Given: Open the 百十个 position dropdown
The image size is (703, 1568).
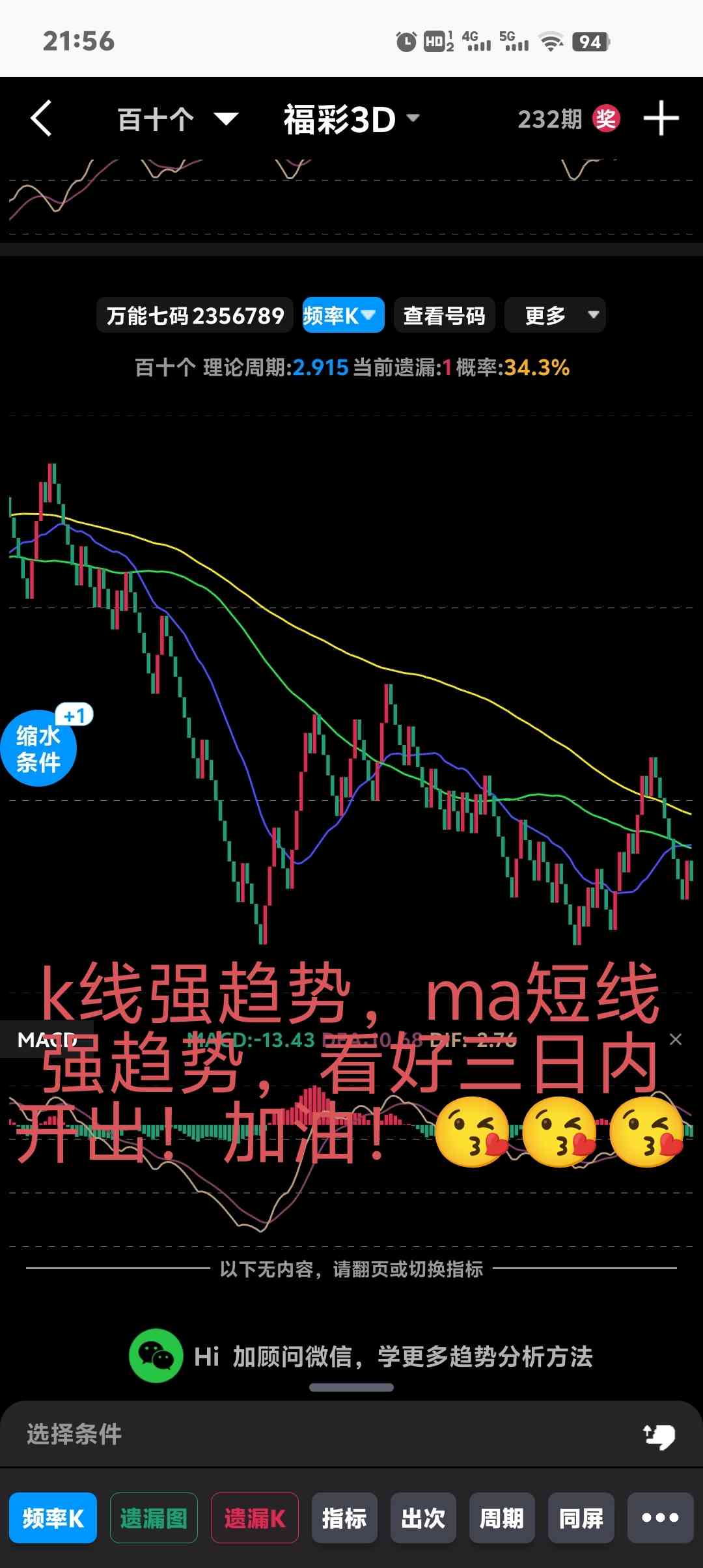Looking at the screenshot, I should (x=177, y=119).
